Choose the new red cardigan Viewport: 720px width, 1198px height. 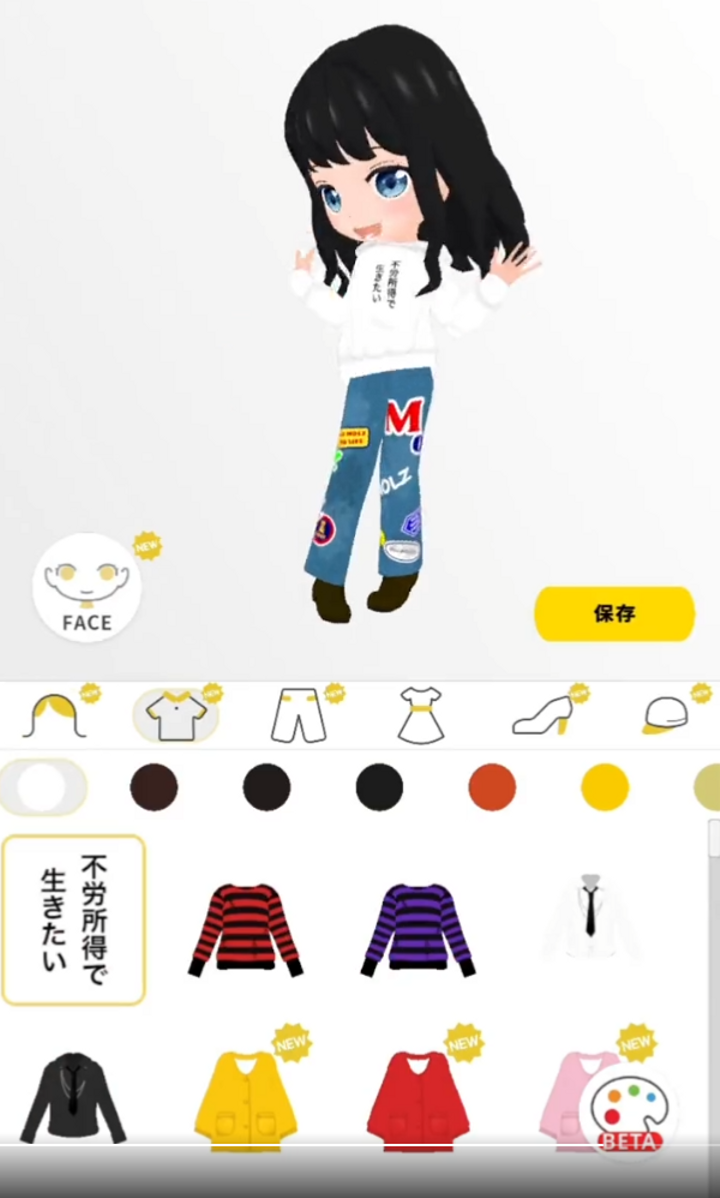point(418,1100)
